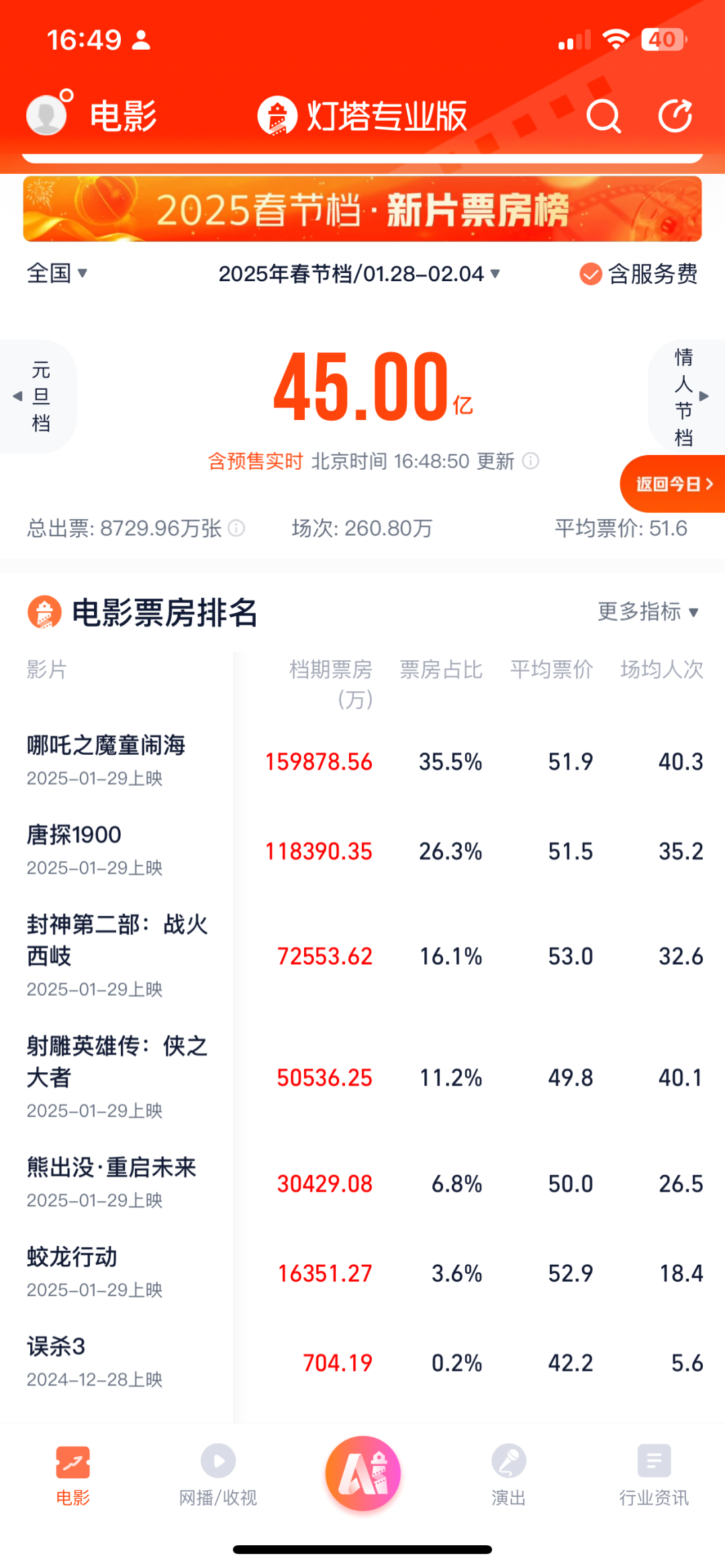Switch to the 网播/收视 tab
The width and height of the screenshot is (725, 1568).
pos(218,1475)
